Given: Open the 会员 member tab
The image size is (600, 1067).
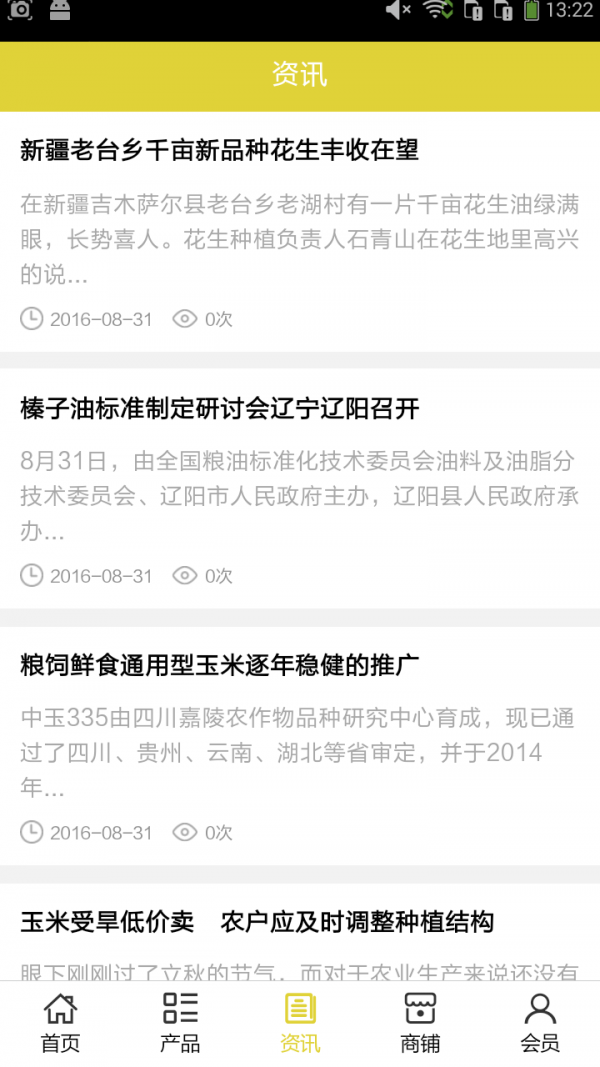Looking at the screenshot, I should (x=540, y=1023).
